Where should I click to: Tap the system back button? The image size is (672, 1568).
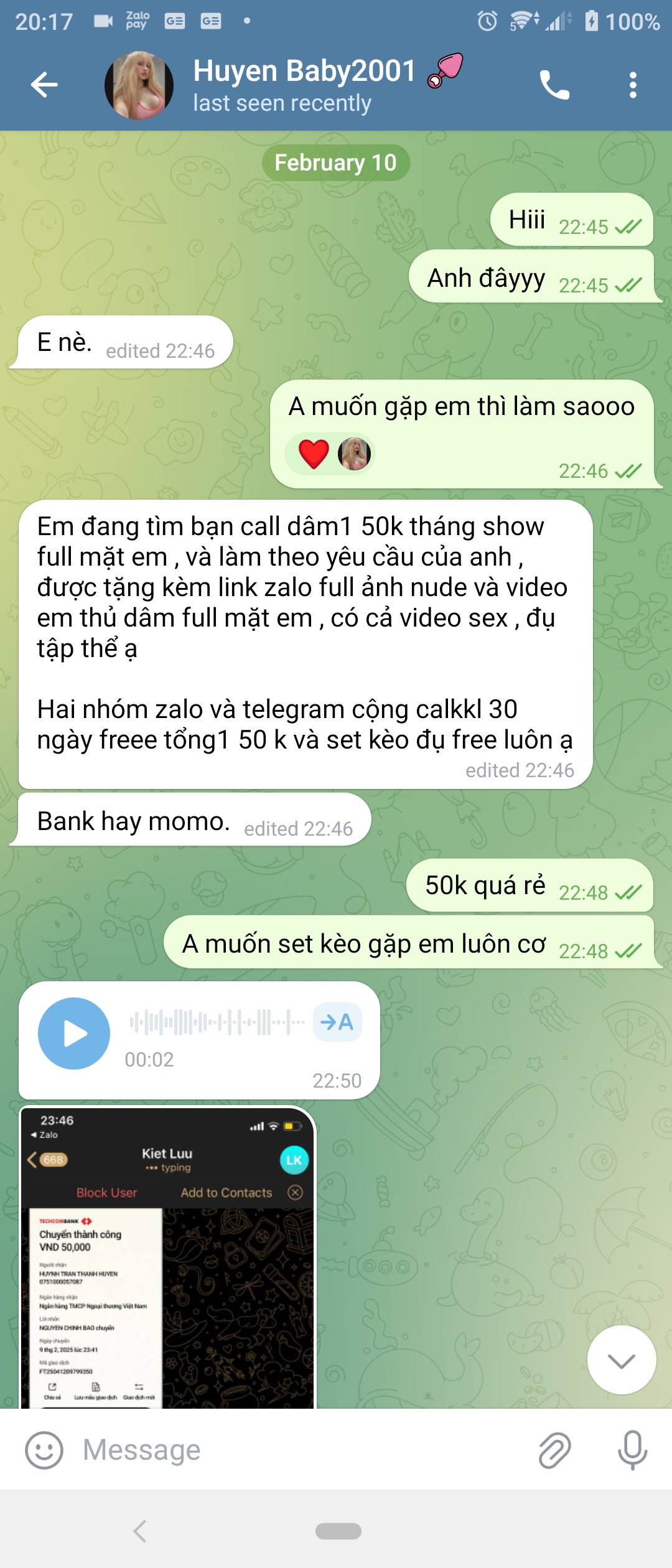coord(140,1531)
